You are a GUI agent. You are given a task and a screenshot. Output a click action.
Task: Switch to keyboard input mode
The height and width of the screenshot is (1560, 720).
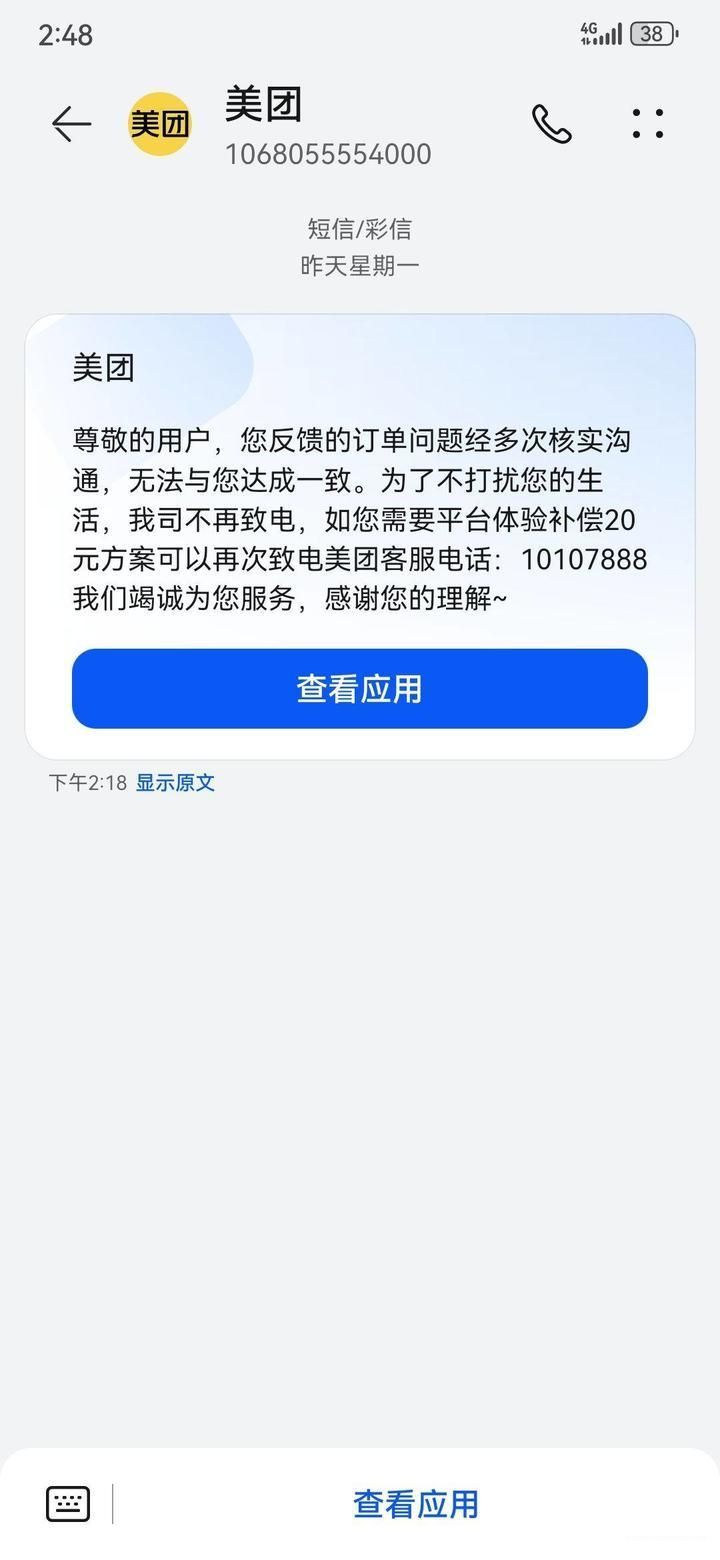(x=68, y=1504)
